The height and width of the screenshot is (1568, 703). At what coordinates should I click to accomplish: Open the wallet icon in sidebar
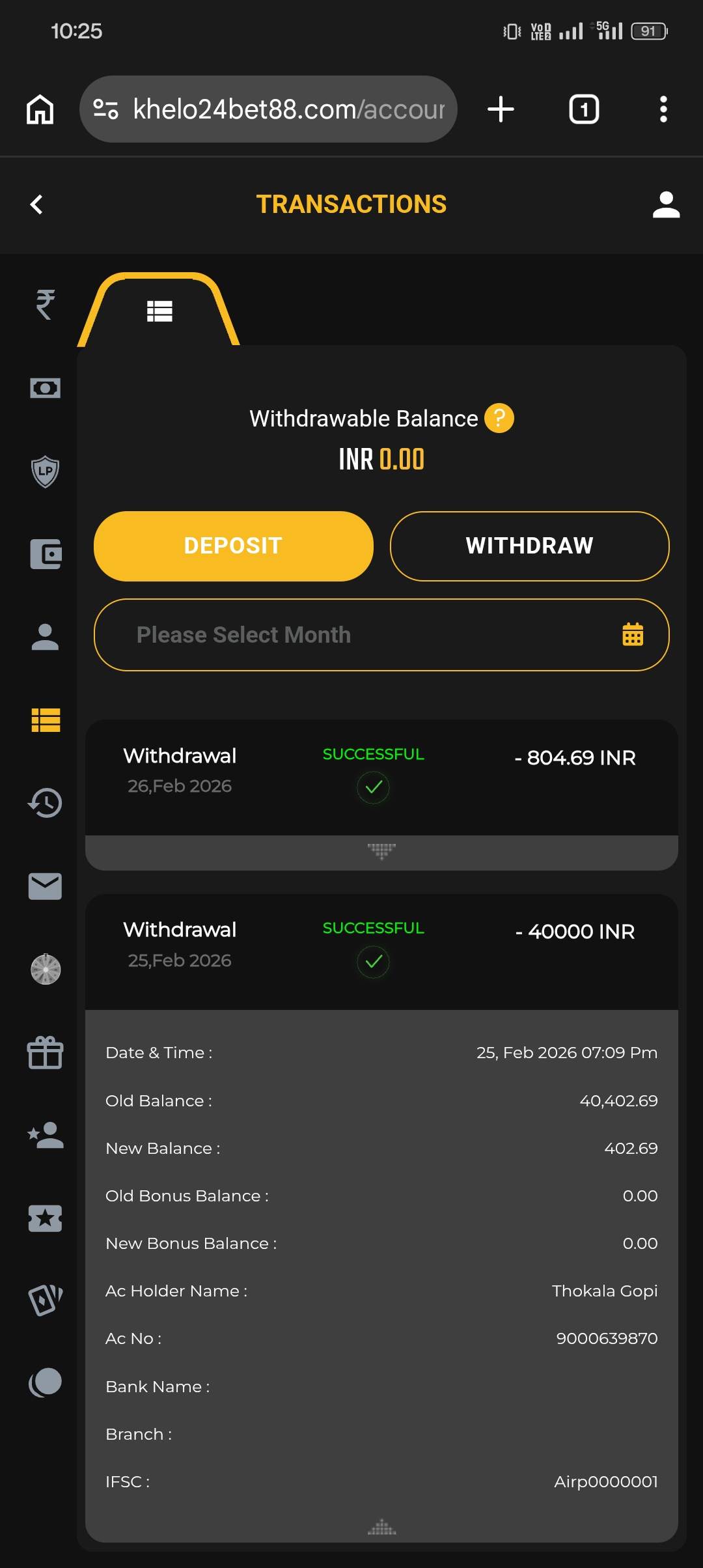click(45, 554)
